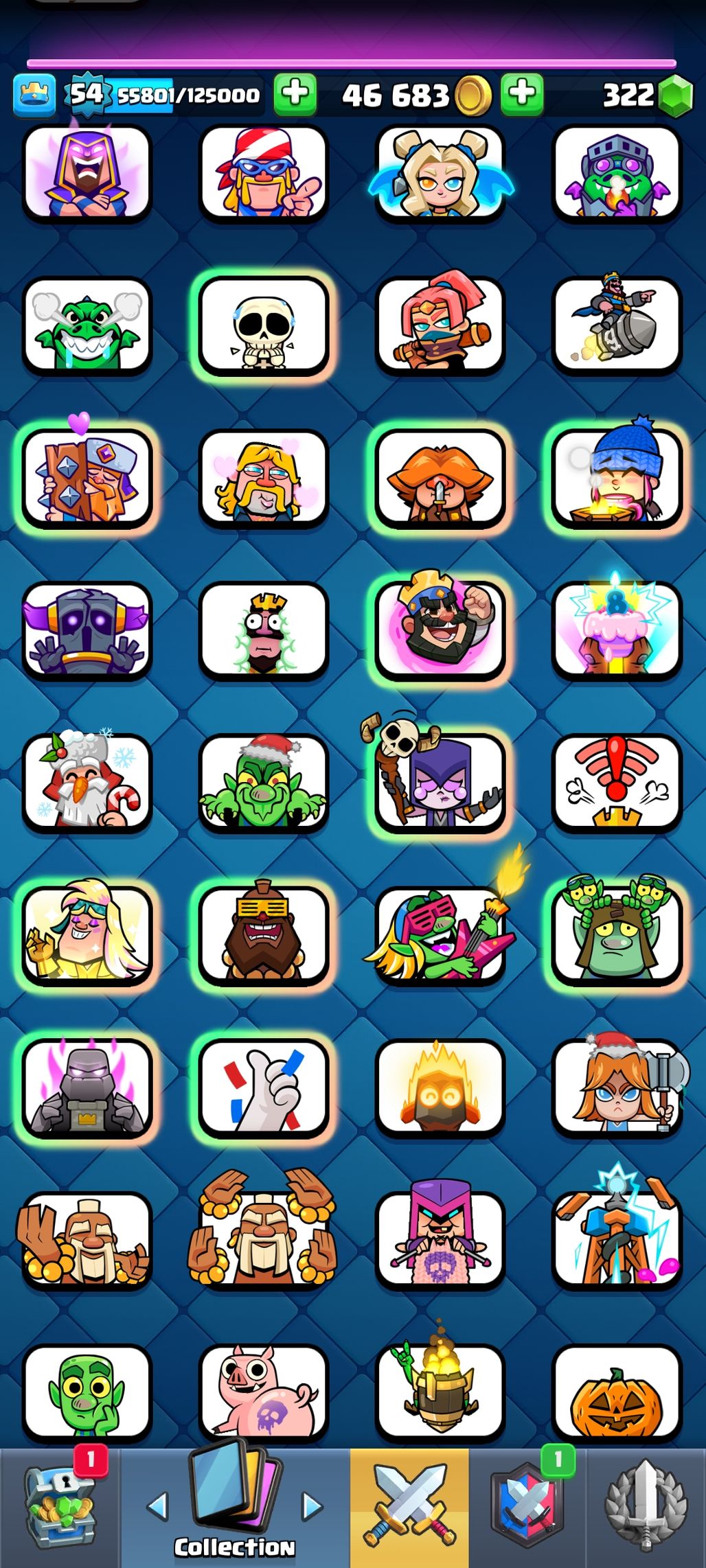
Task: Pick the Santa hat goblin emote
Action: pyautogui.click(x=263, y=784)
